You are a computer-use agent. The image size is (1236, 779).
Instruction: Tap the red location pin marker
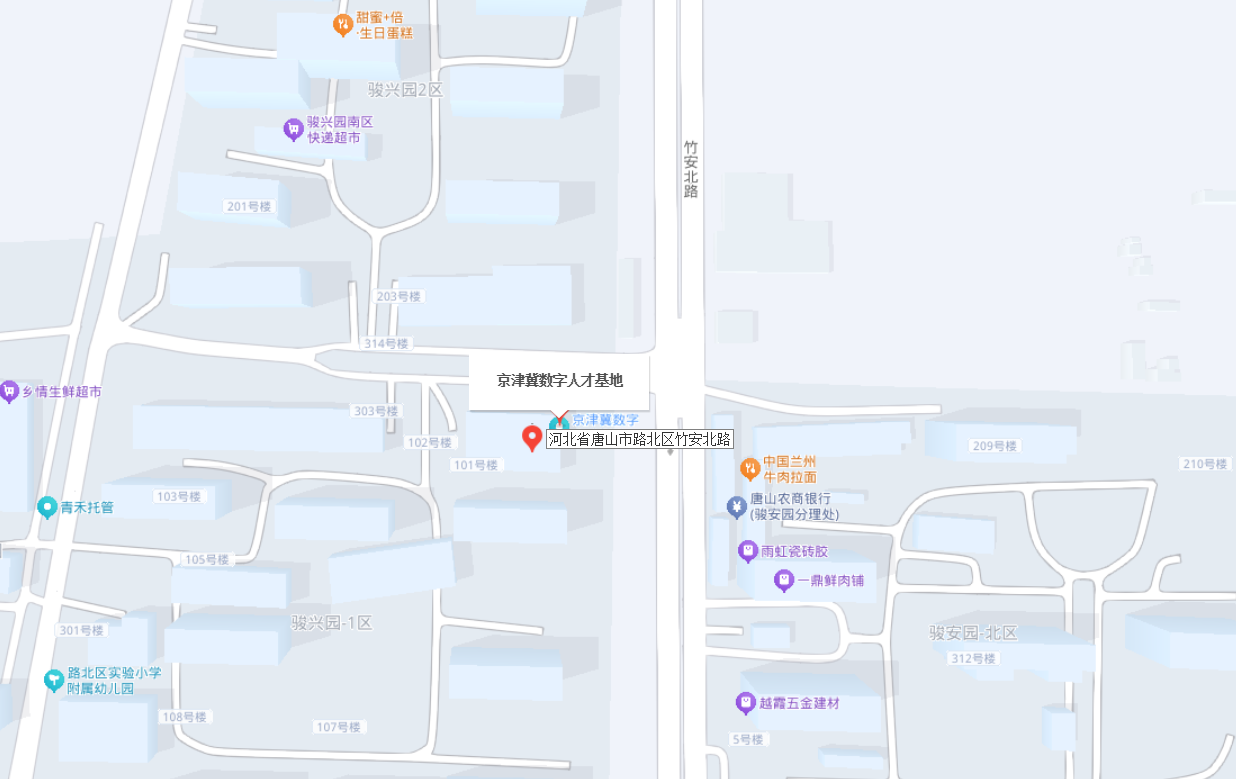pos(533,437)
